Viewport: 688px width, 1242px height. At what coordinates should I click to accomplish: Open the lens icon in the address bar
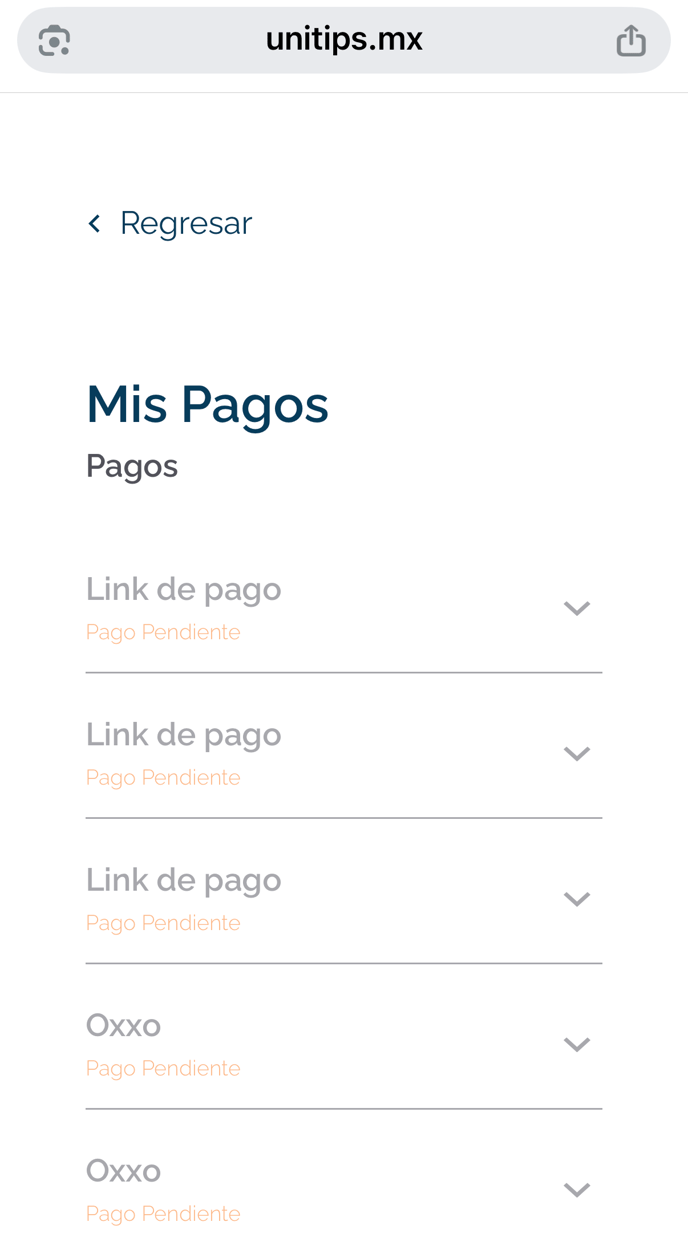pyautogui.click(x=54, y=41)
